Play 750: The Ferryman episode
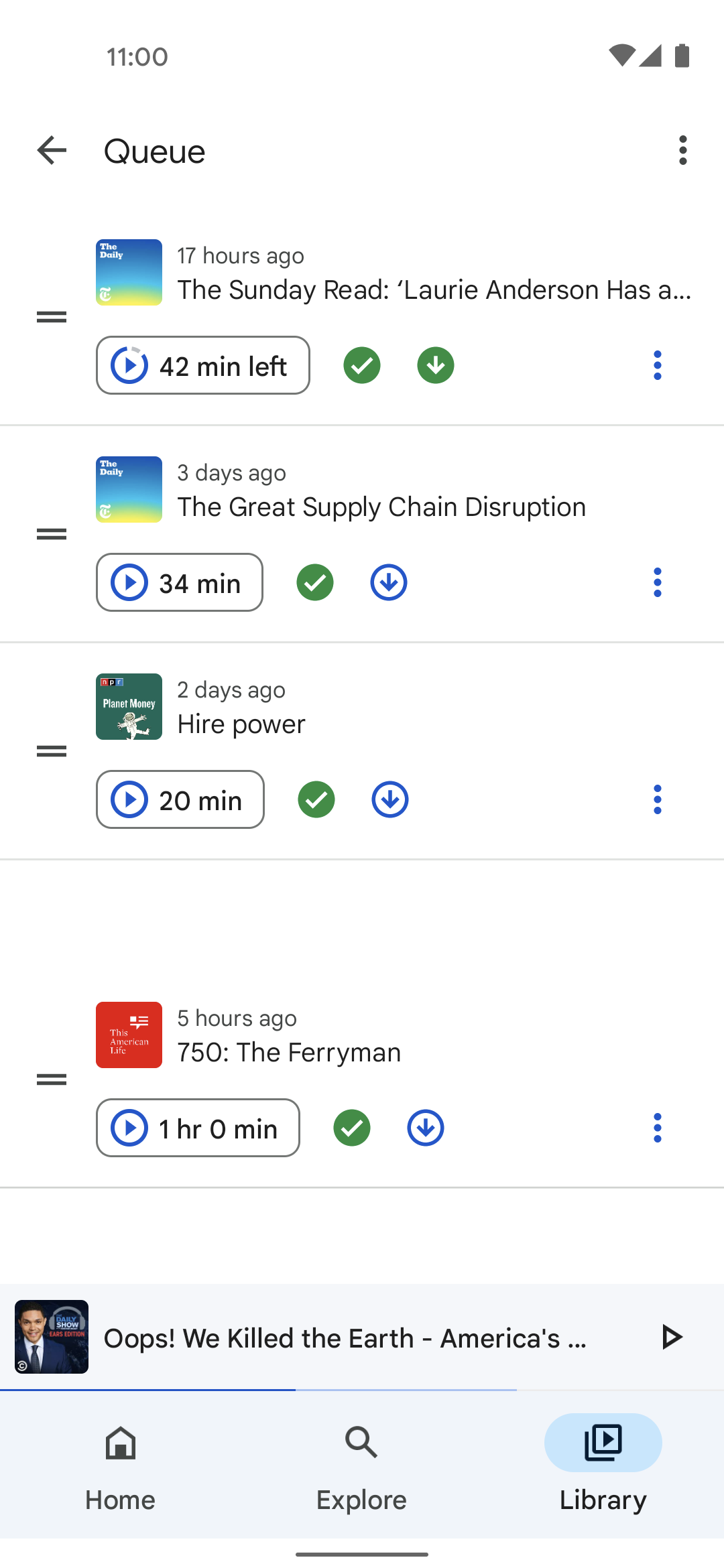Screen dimensions: 724x1568 (198, 1128)
